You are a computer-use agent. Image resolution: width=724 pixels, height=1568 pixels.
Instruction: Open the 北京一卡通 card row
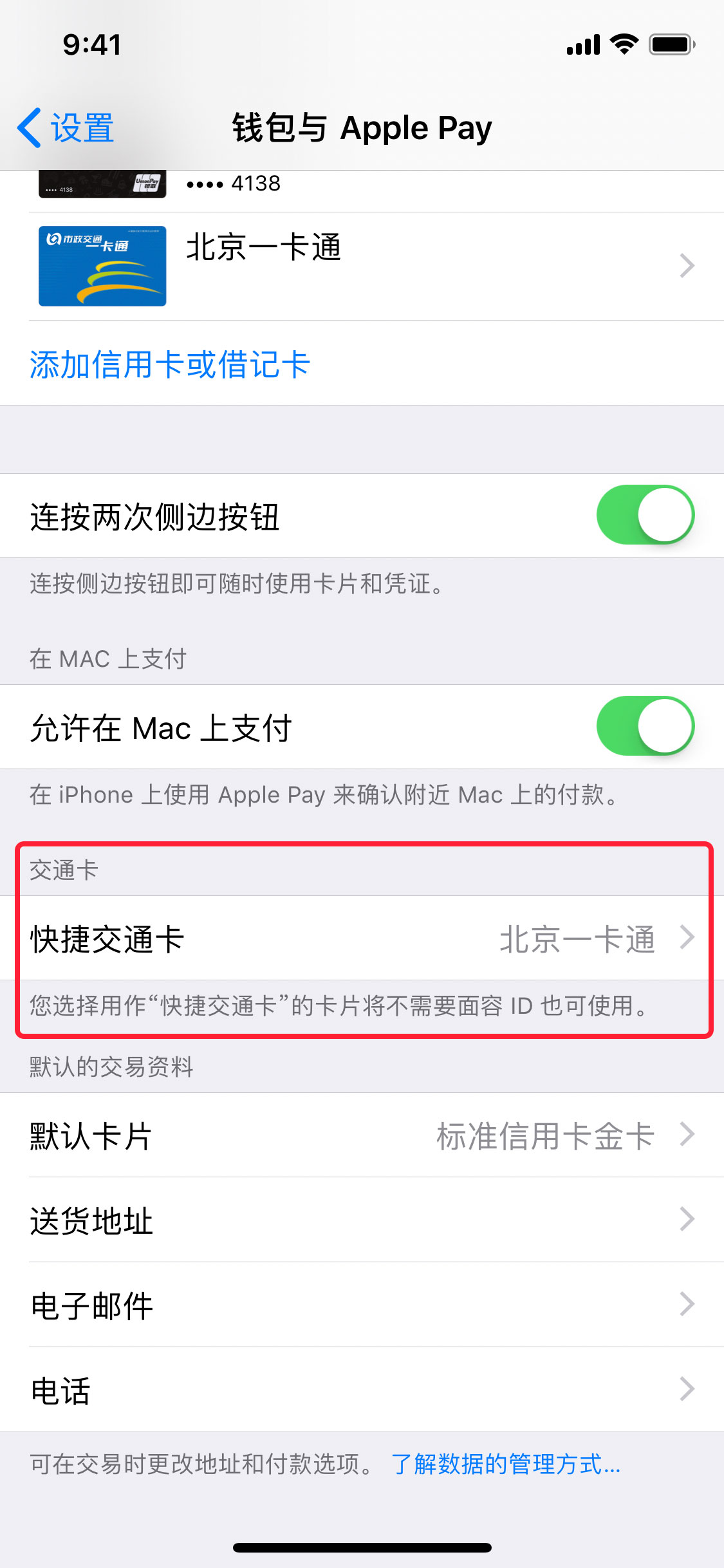click(x=362, y=266)
